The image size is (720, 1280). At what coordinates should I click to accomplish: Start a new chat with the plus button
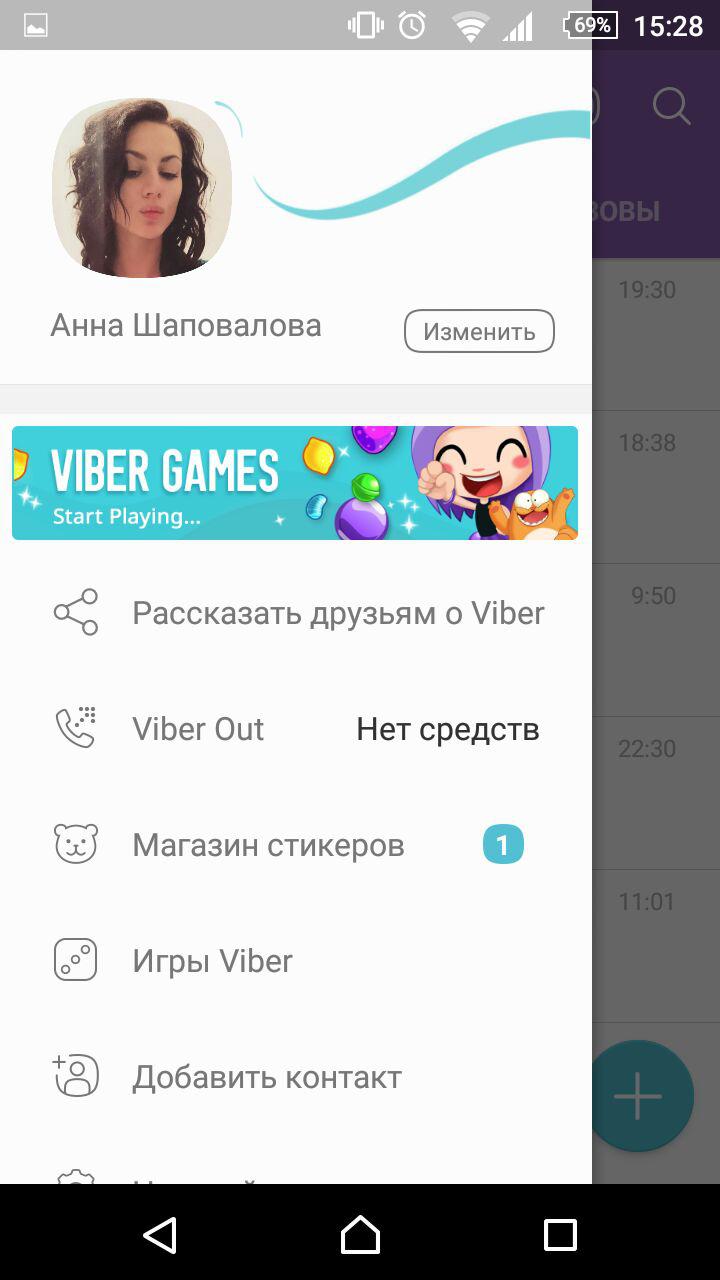click(637, 1095)
